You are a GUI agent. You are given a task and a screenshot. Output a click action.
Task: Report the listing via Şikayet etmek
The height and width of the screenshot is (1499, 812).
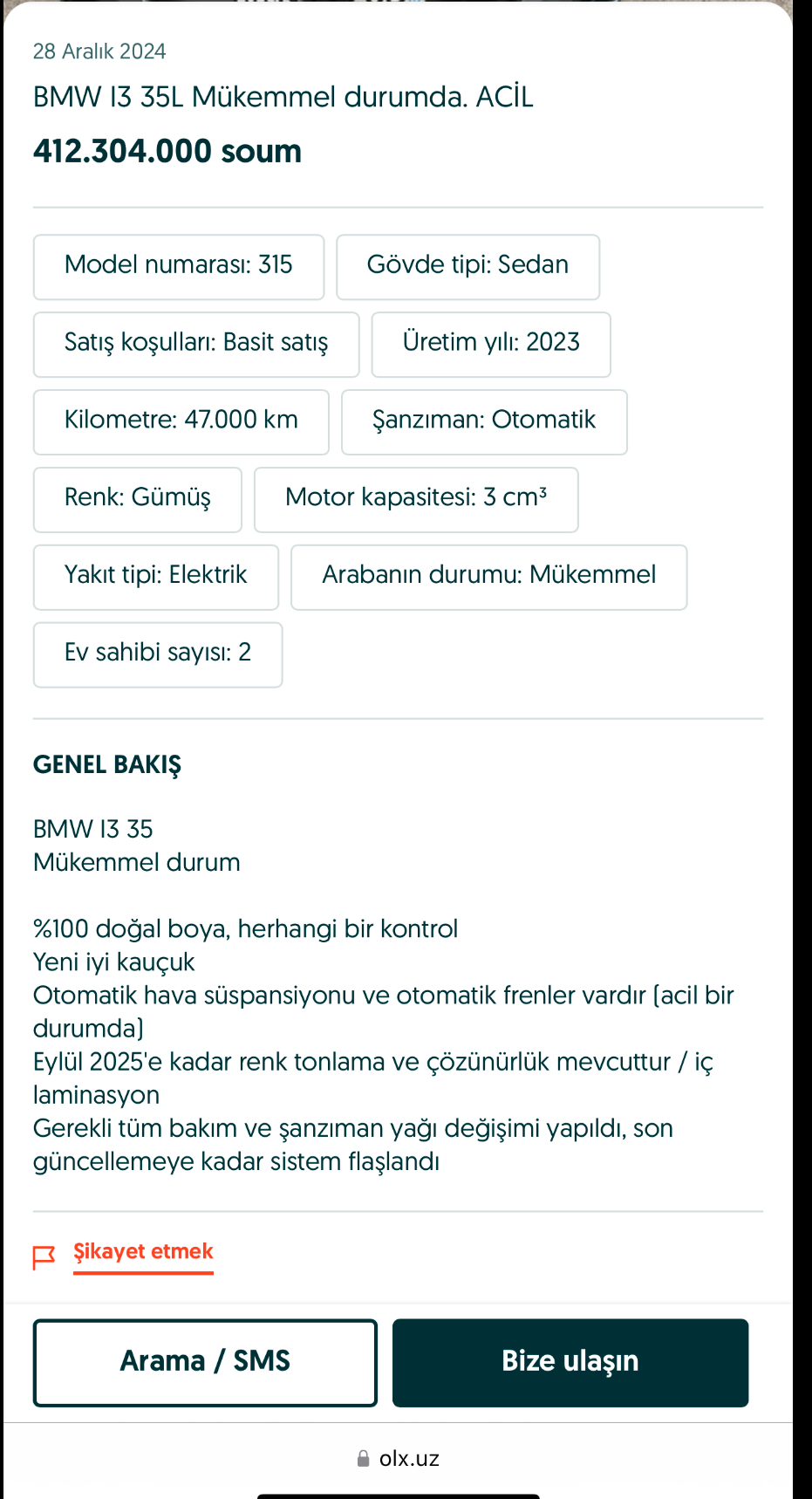pos(143,1252)
